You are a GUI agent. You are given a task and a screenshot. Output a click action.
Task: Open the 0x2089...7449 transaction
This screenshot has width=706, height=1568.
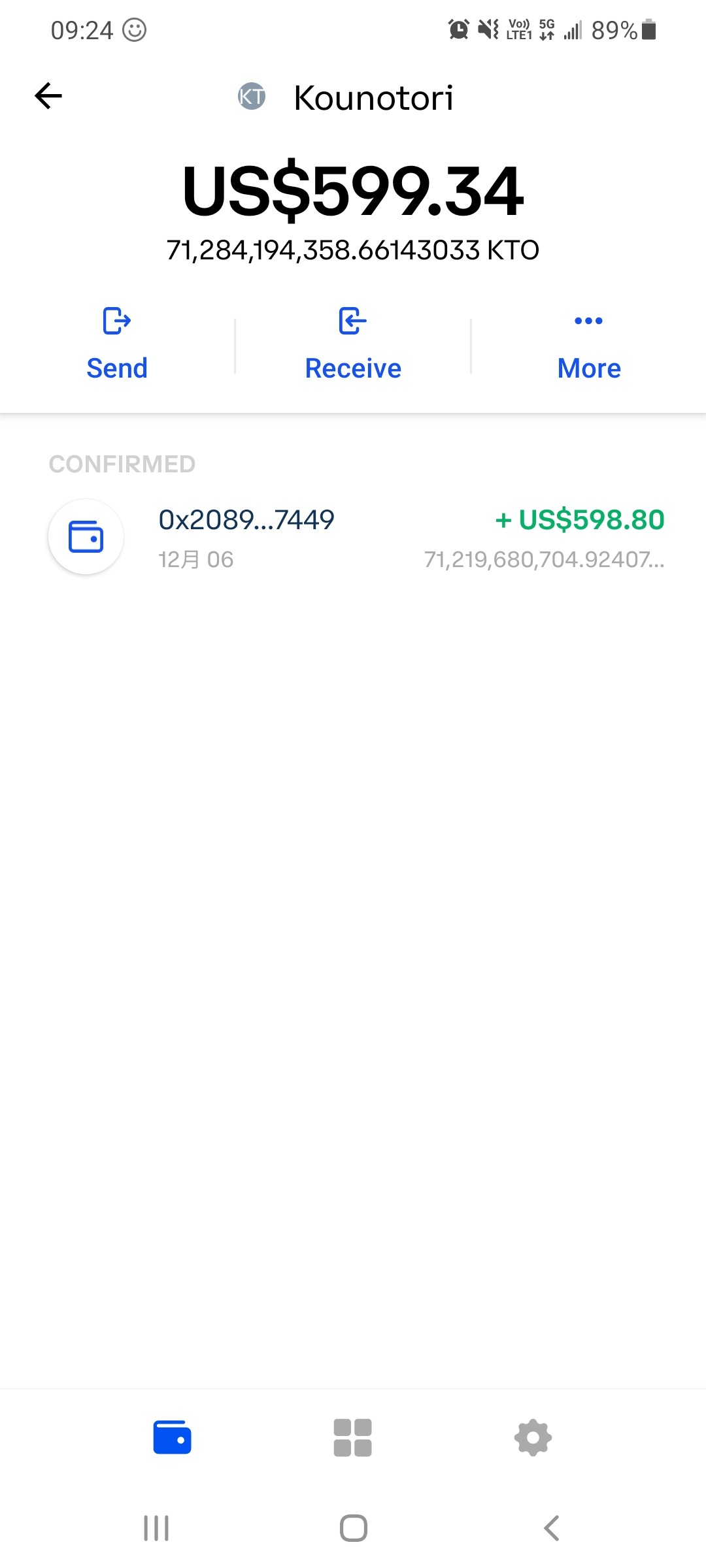pos(353,538)
